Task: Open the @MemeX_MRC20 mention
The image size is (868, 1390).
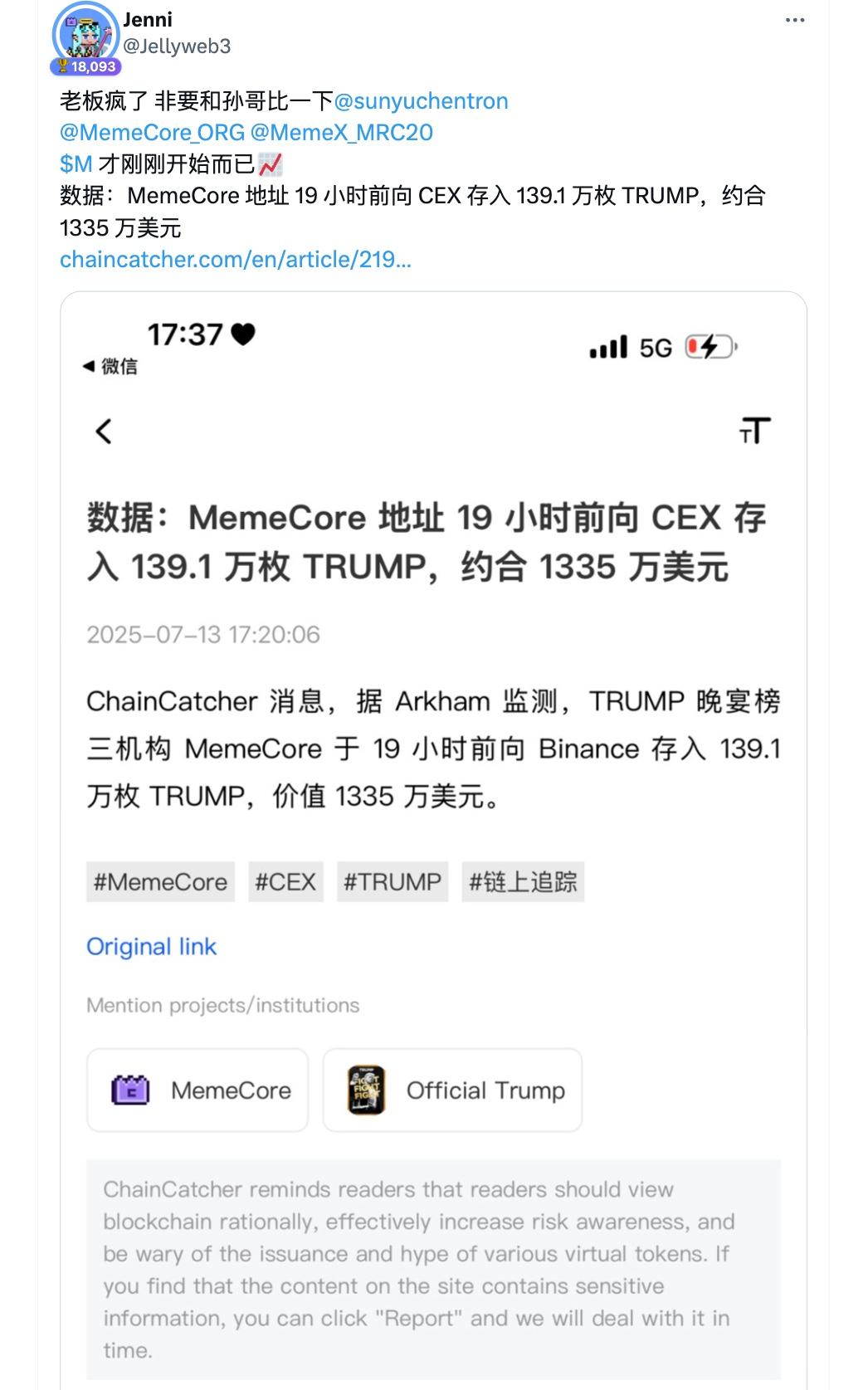Action: point(341,133)
